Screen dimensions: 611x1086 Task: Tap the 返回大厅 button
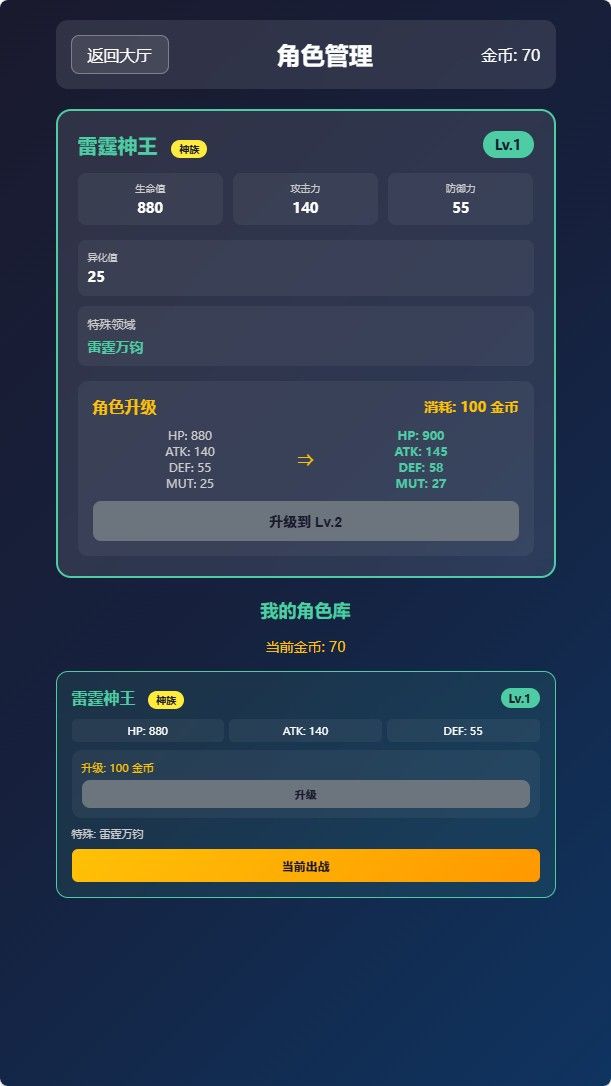(120, 55)
